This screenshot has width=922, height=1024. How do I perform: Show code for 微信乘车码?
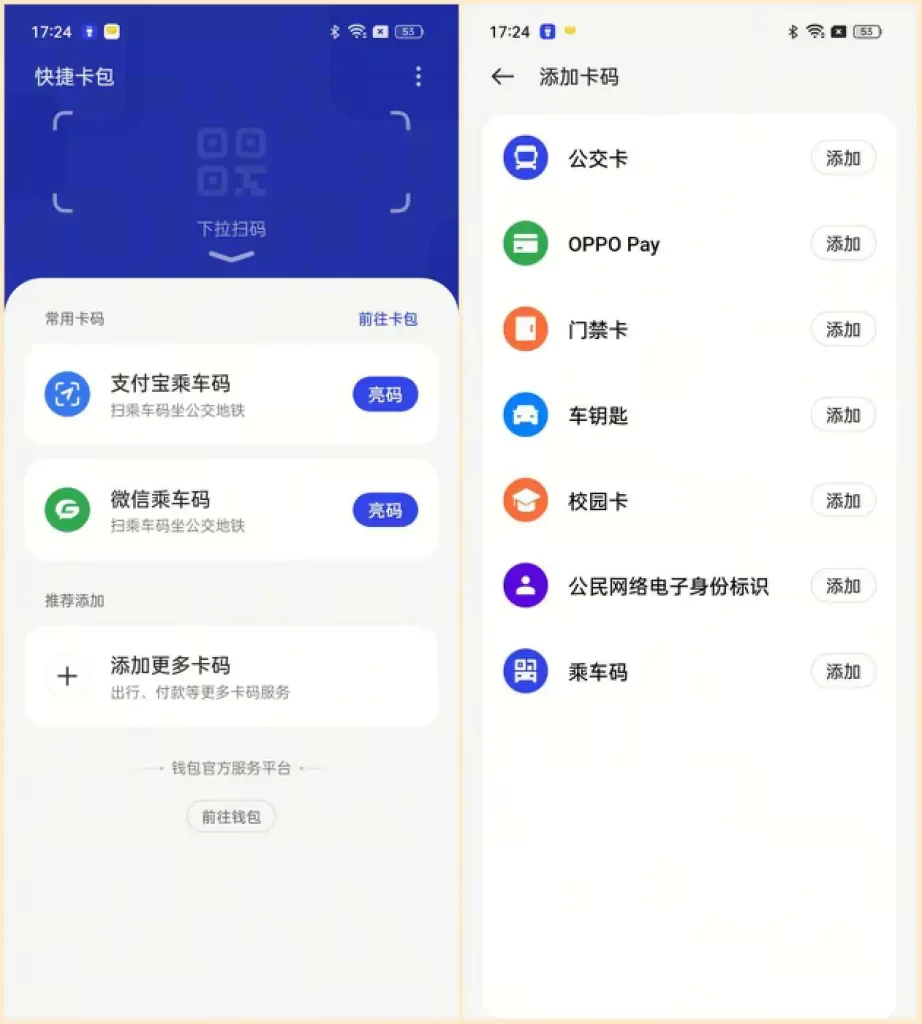point(385,510)
